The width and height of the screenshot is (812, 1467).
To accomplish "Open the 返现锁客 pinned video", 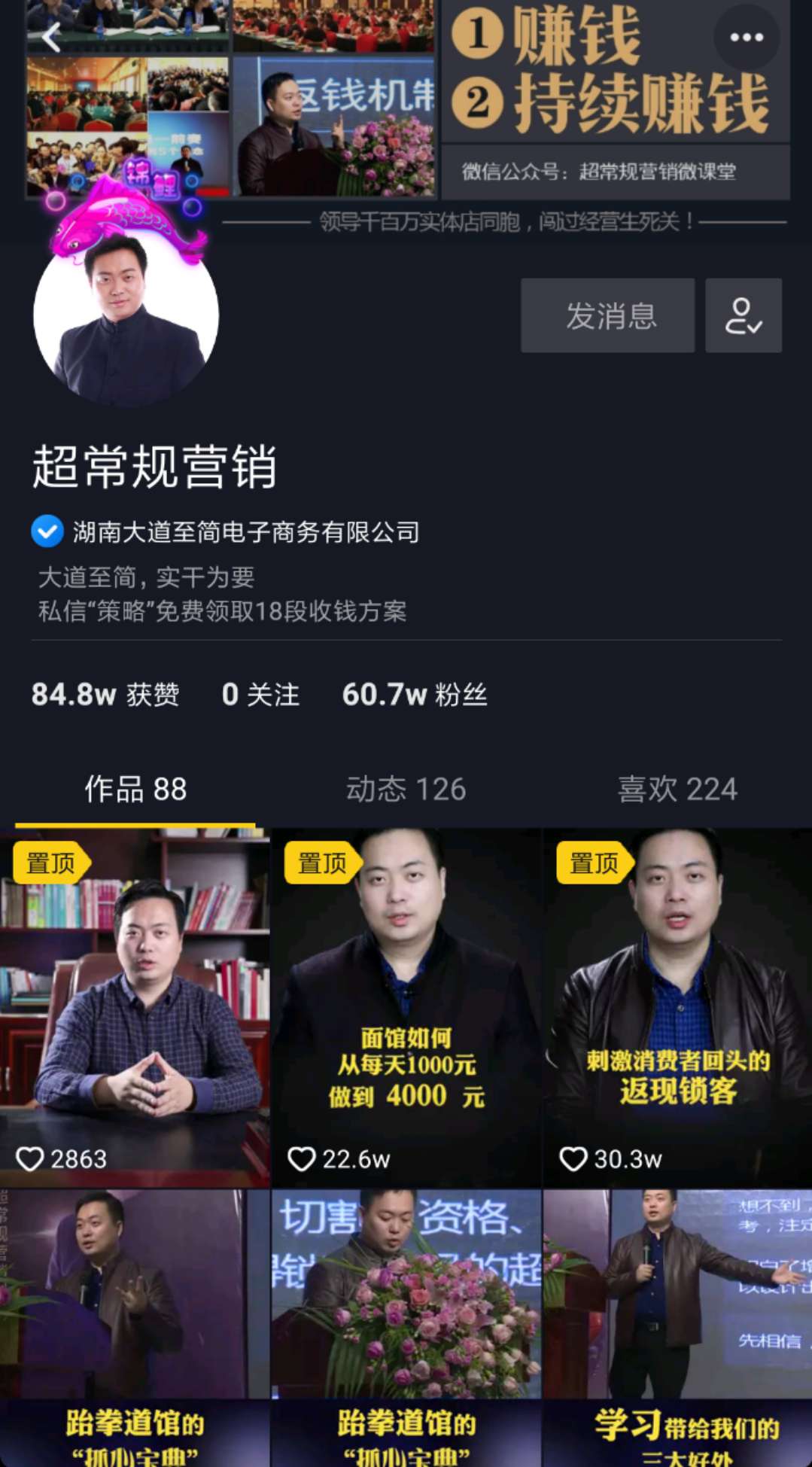I will click(x=677, y=1009).
